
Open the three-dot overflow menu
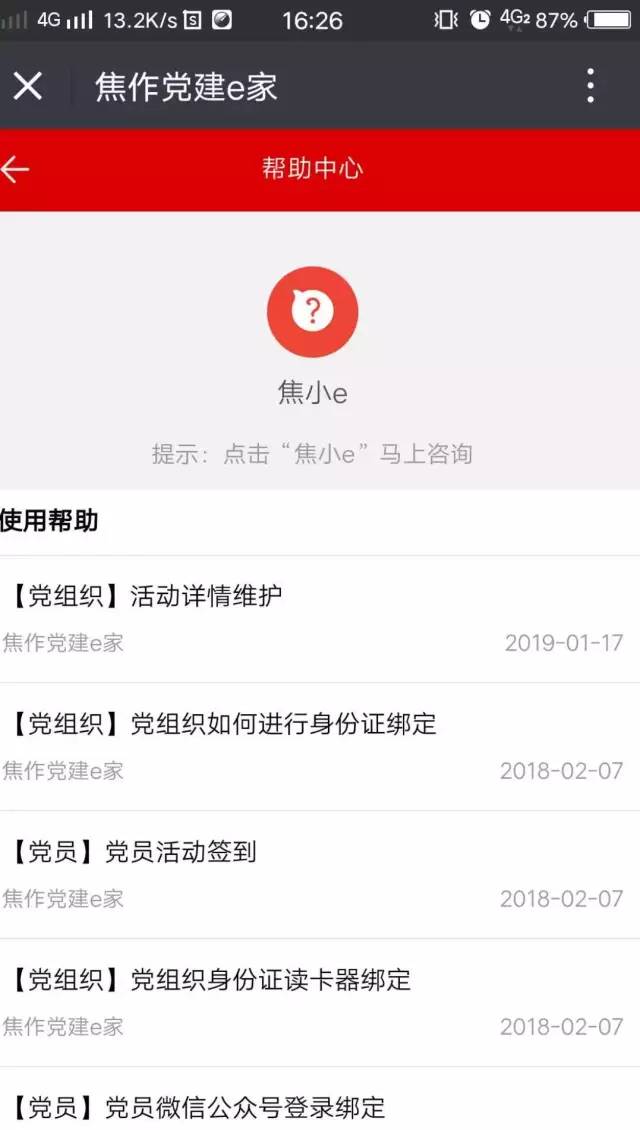click(x=591, y=87)
